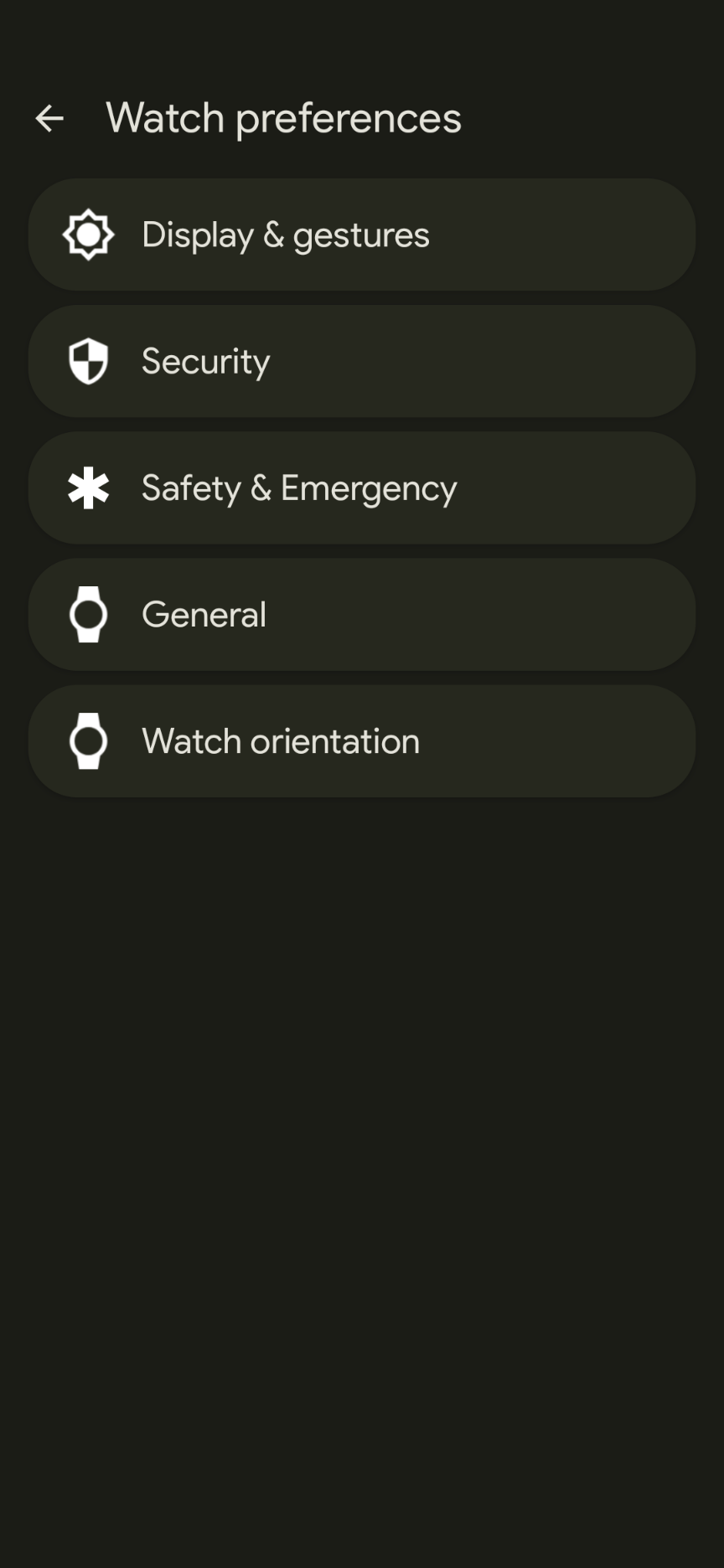Viewport: 724px width, 1568px height.
Task: Go back from Watch preferences
Action: 49,118
